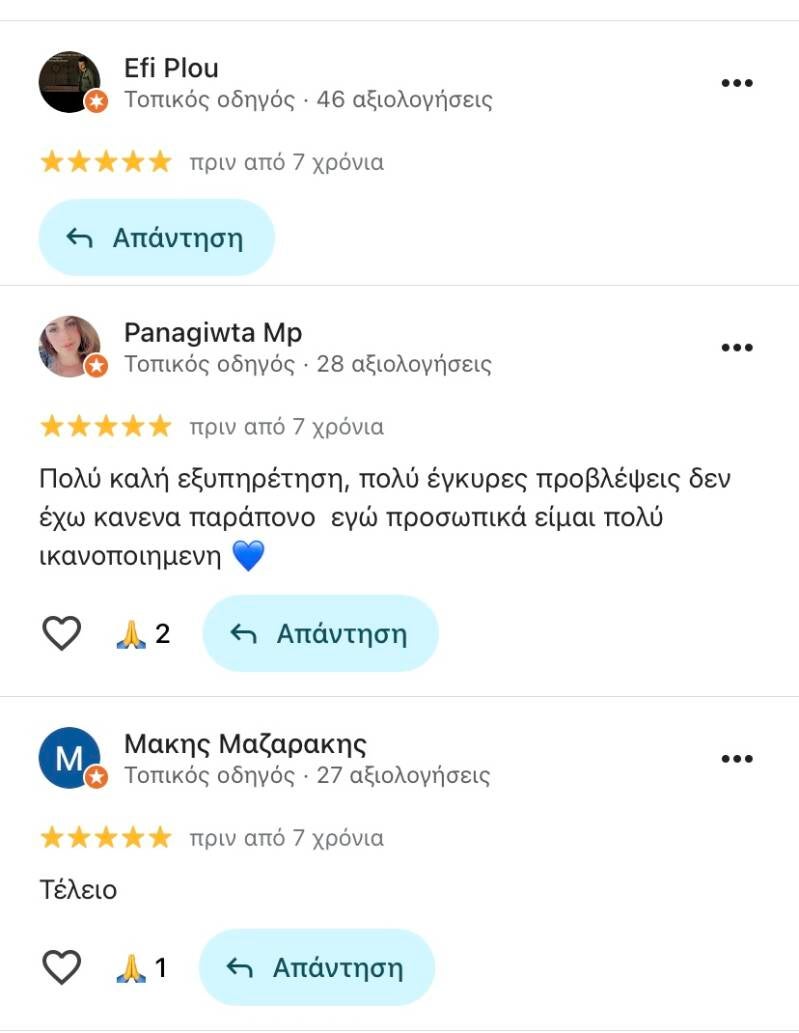Open Efi Plou's profile picture
The height and width of the screenshot is (1033, 799).
point(70,82)
